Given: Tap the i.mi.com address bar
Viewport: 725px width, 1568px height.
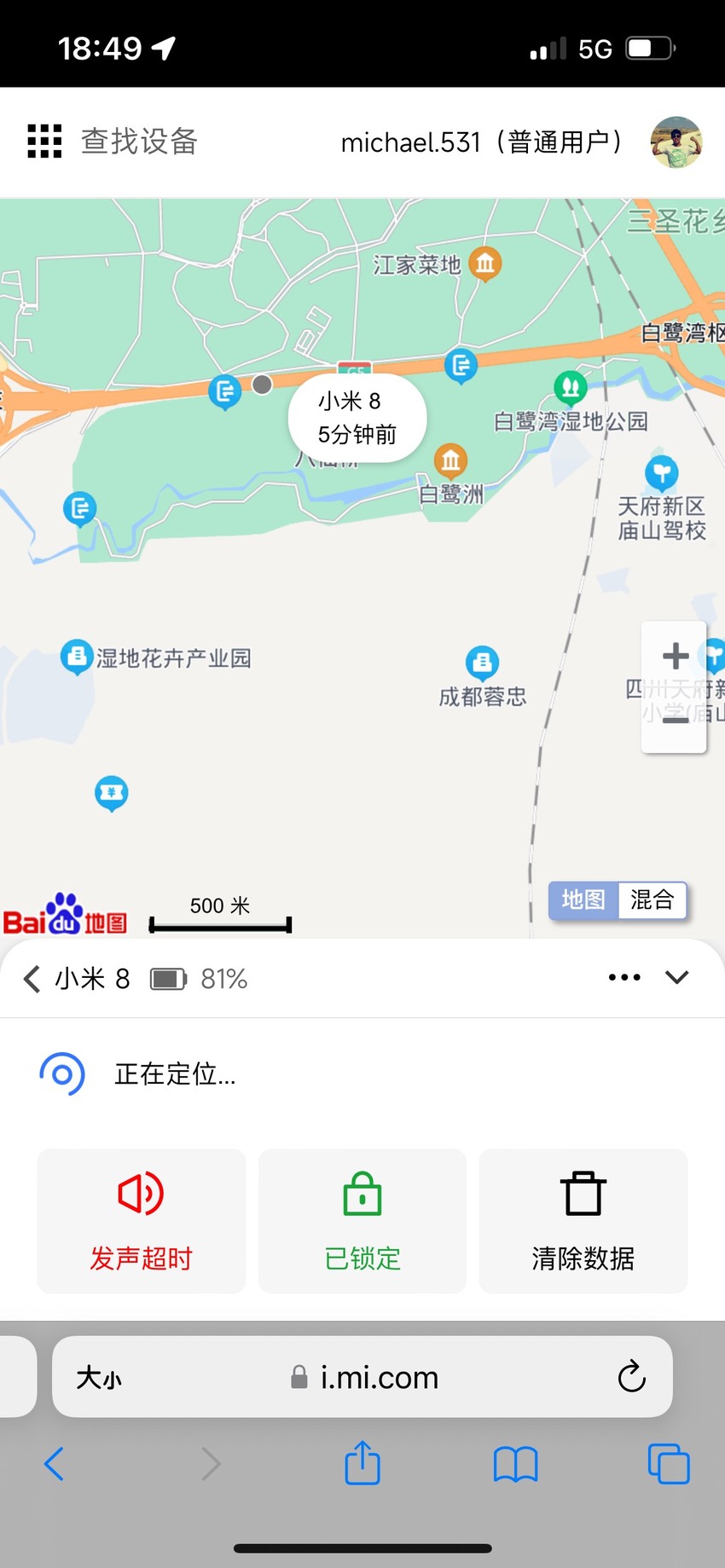Looking at the screenshot, I should click(x=362, y=1377).
